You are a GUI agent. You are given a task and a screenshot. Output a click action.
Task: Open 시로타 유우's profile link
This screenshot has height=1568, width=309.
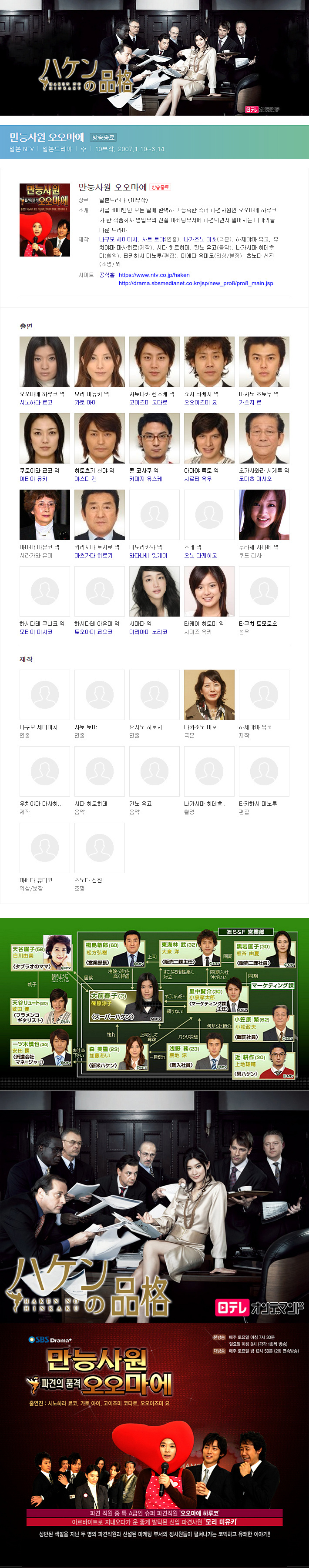point(198,479)
